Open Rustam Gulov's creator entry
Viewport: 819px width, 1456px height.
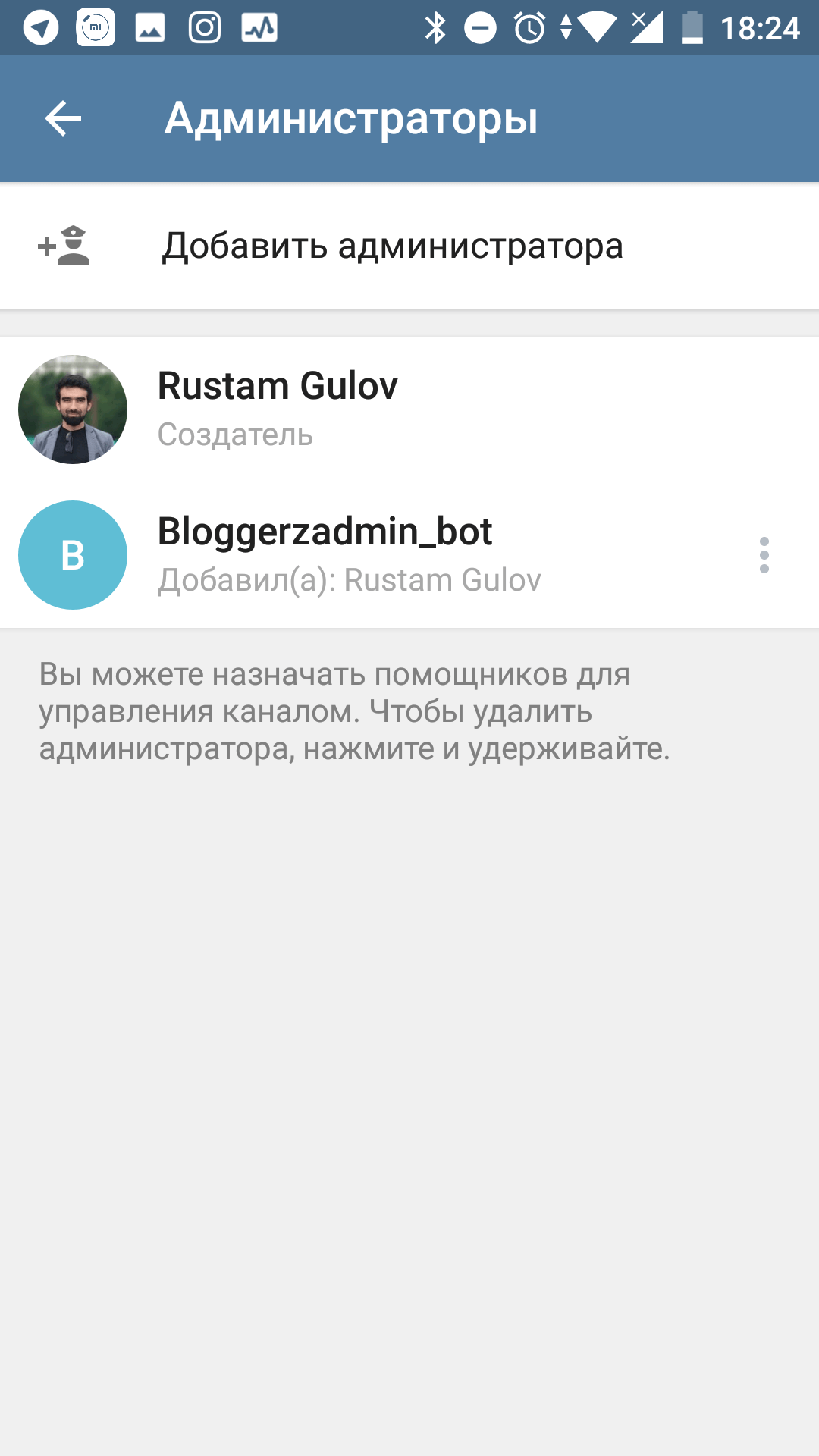tap(409, 409)
